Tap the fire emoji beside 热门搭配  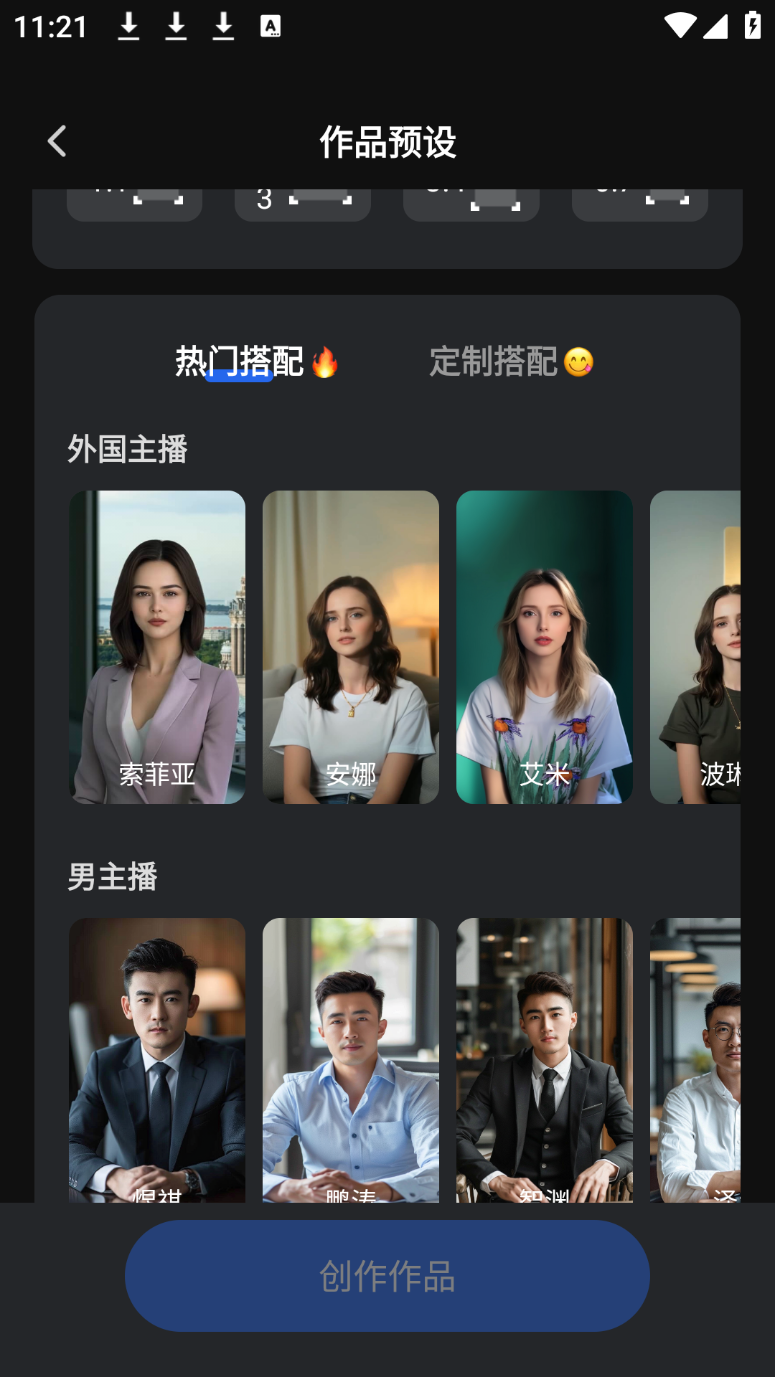pos(327,363)
